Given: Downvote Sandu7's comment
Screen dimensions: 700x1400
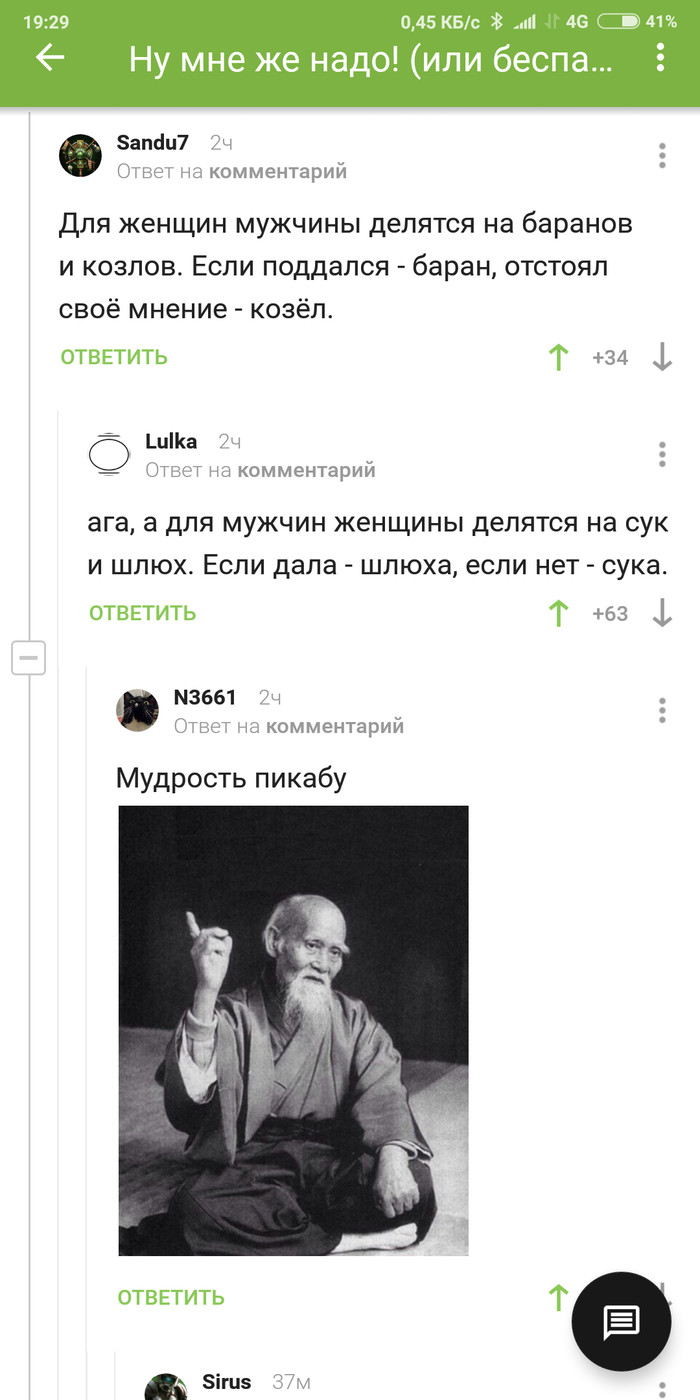Looking at the screenshot, I should 662,357.
